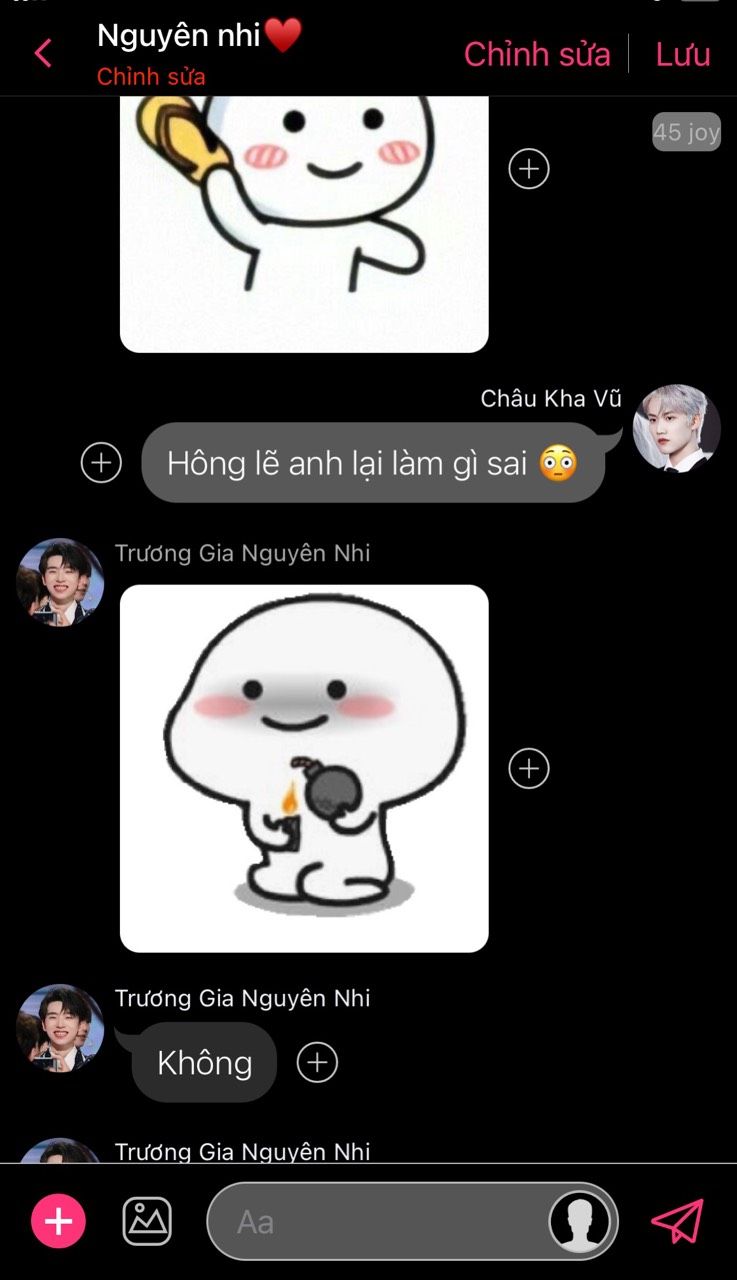Viewport: 737px width, 1280px height.
Task: Tap the "Không" message bubble
Action: point(204,1062)
